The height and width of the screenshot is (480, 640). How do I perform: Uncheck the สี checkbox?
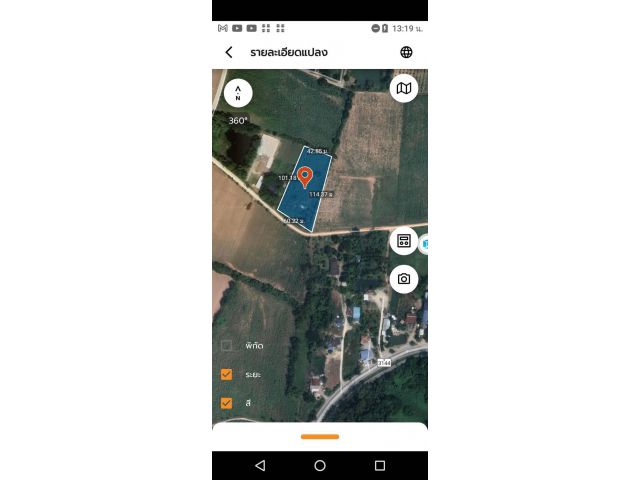pos(227,403)
